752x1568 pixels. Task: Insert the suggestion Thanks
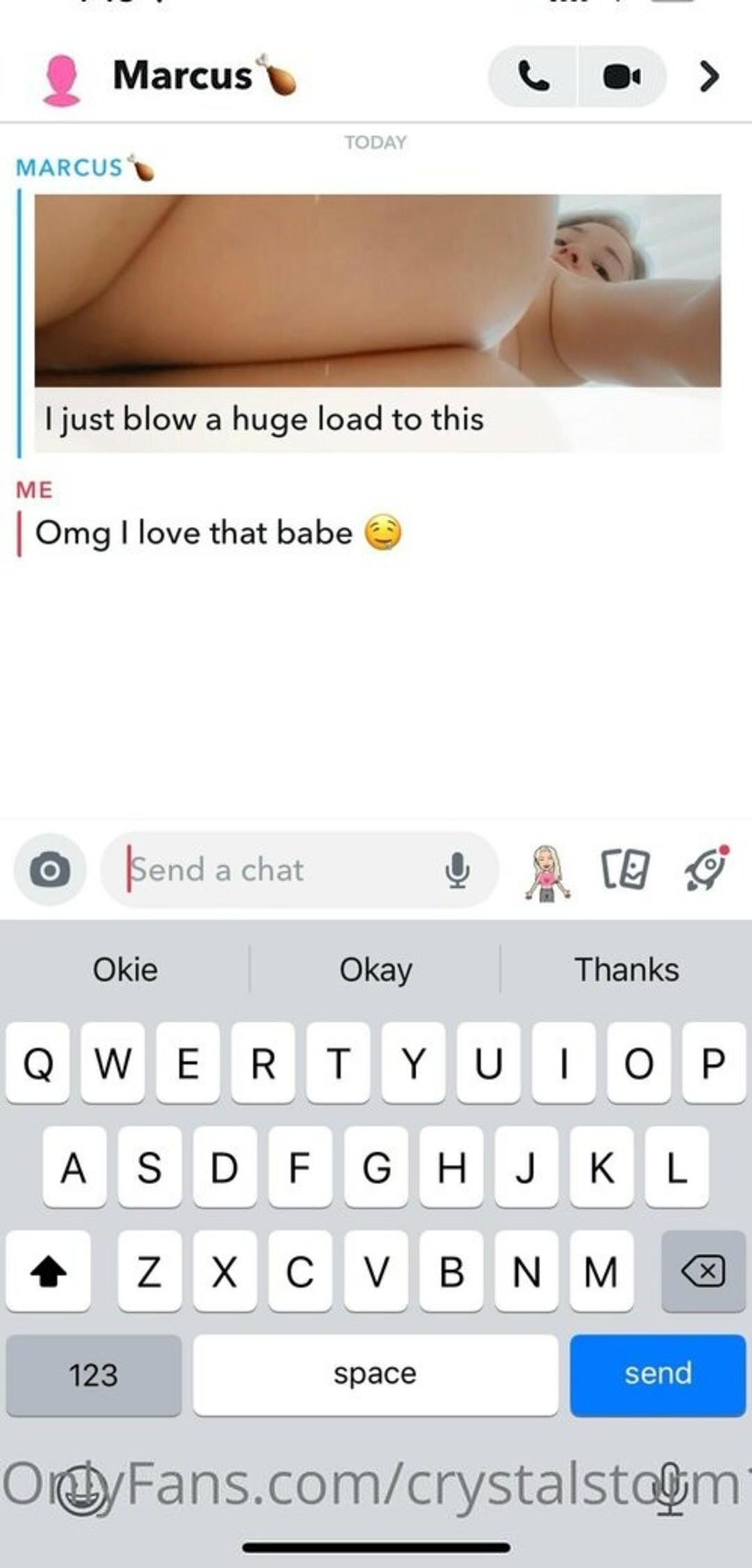click(x=626, y=970)
